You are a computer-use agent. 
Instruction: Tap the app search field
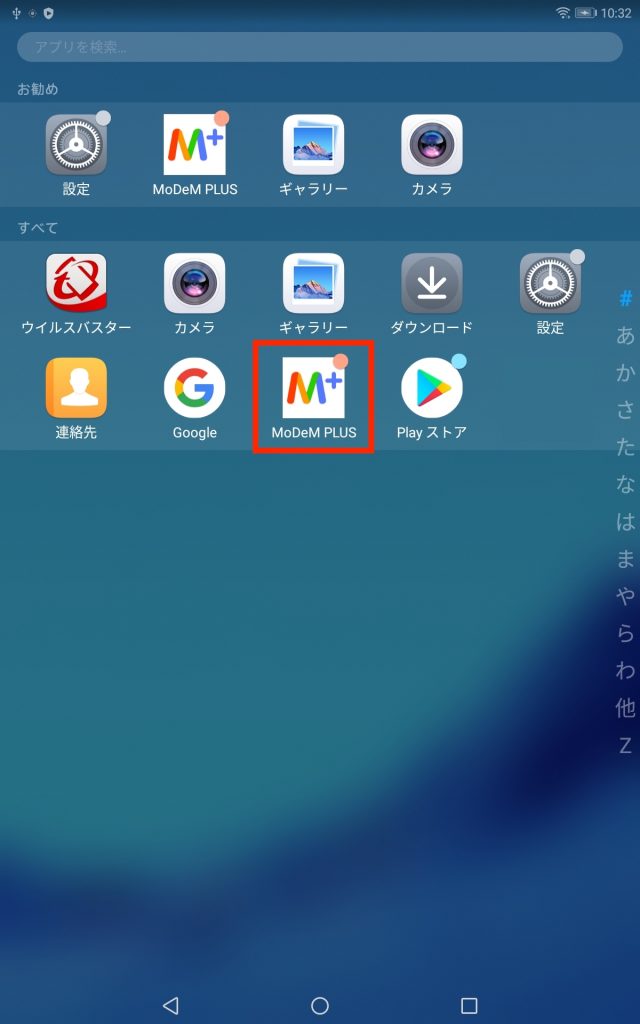pyautogui.click(x=320, y=46)
